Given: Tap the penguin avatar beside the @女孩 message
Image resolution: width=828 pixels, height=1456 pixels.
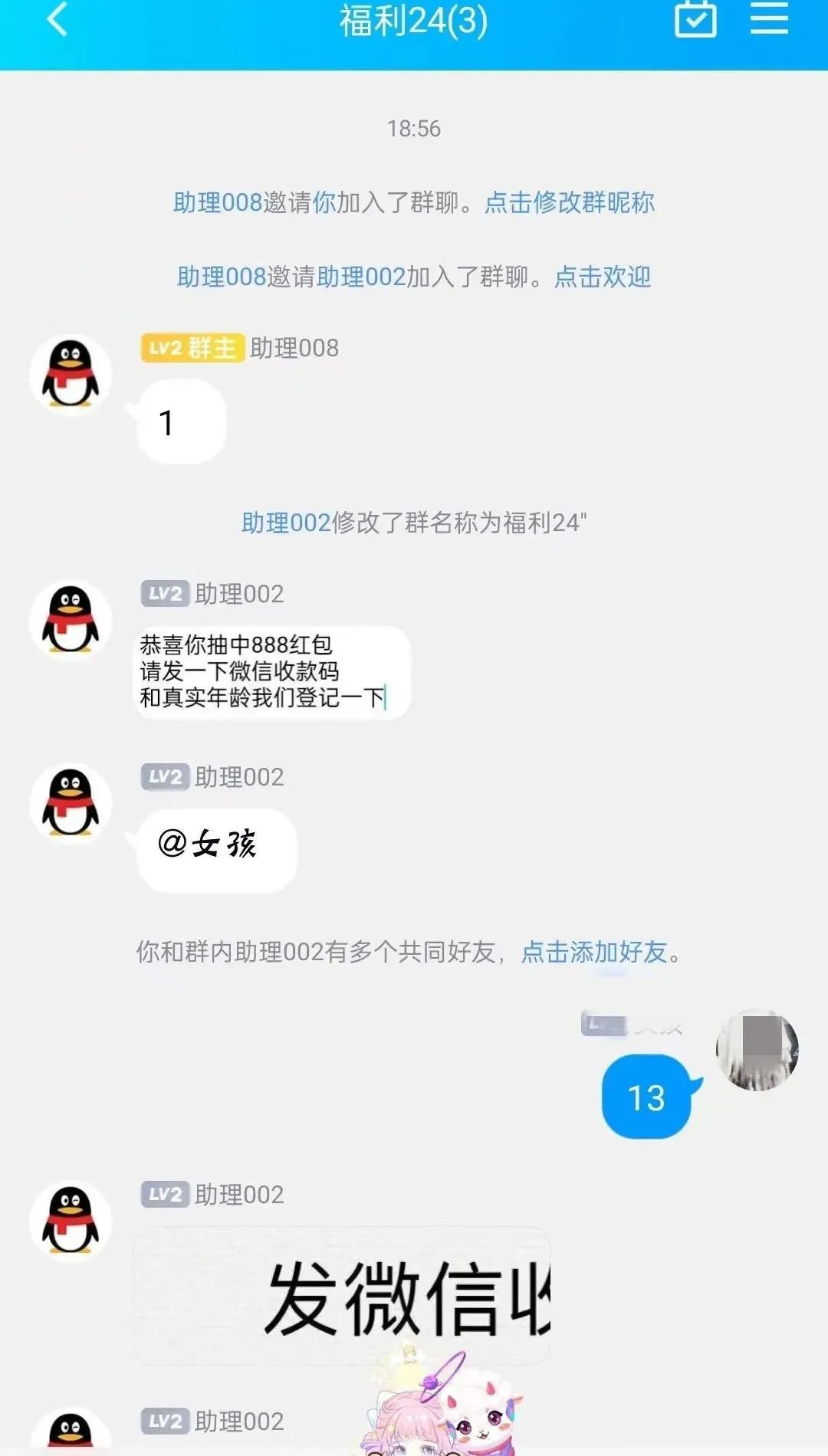Looking at the screenshot, I should pyautogui.click(x=70, y=805).
